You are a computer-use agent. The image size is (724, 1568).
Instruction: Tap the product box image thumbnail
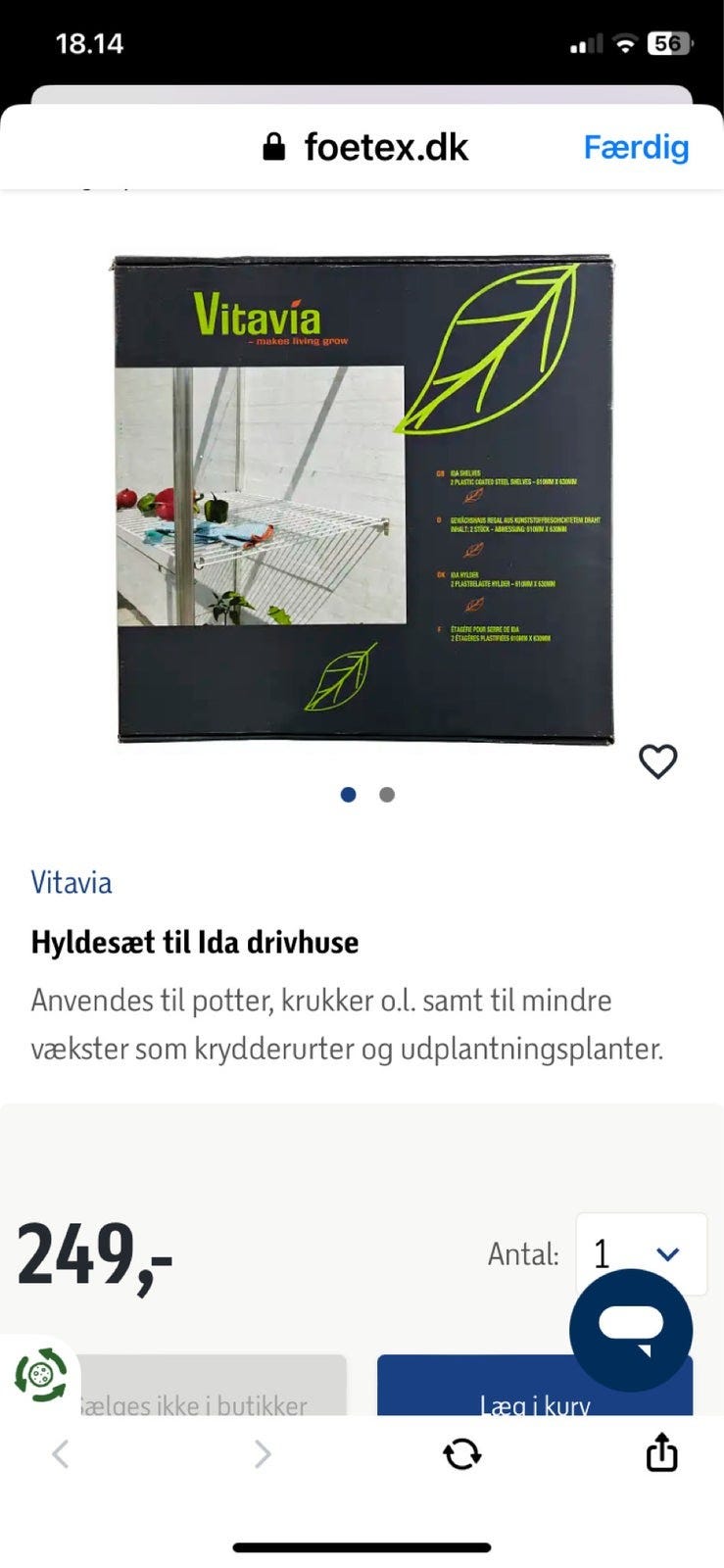[362, 490]
